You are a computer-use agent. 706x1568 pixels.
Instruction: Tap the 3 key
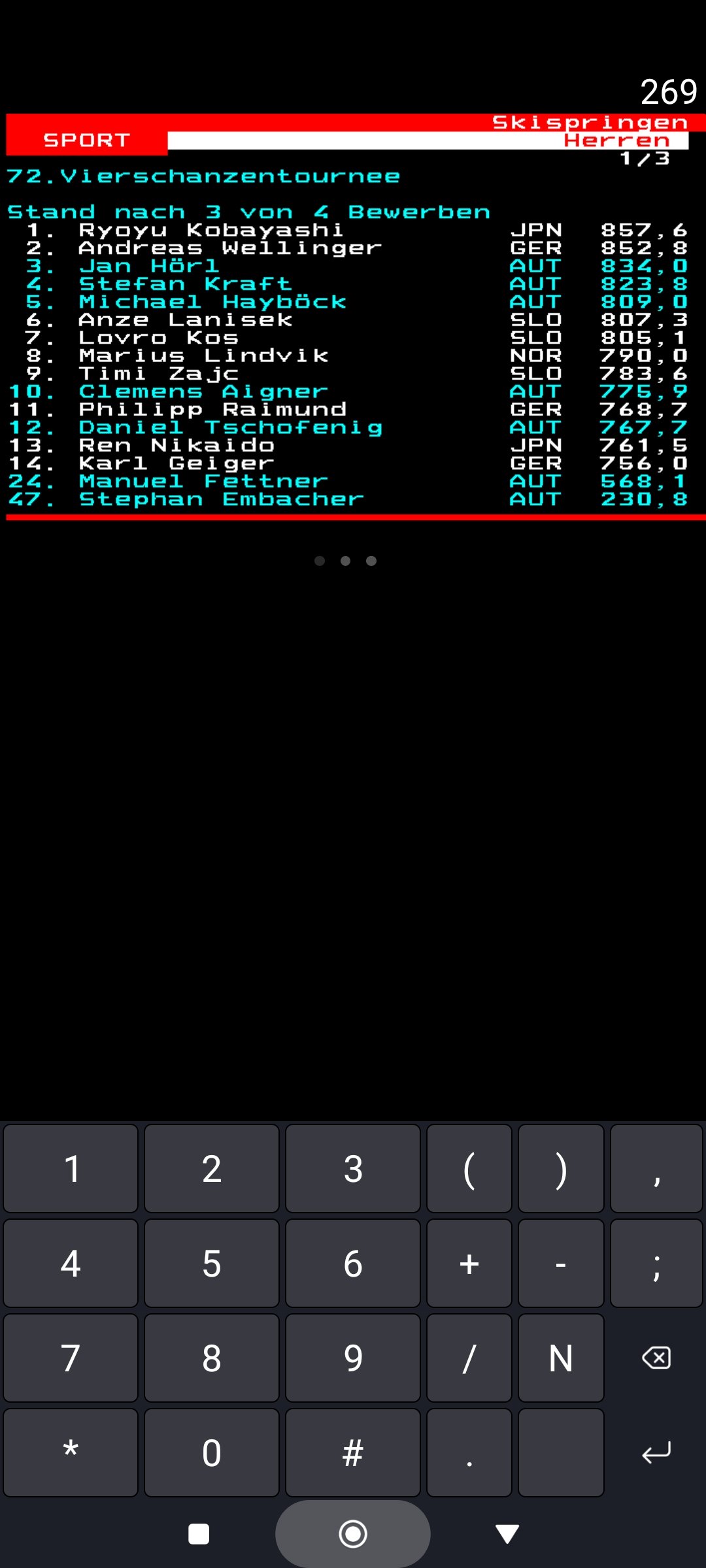(353, 1168)
